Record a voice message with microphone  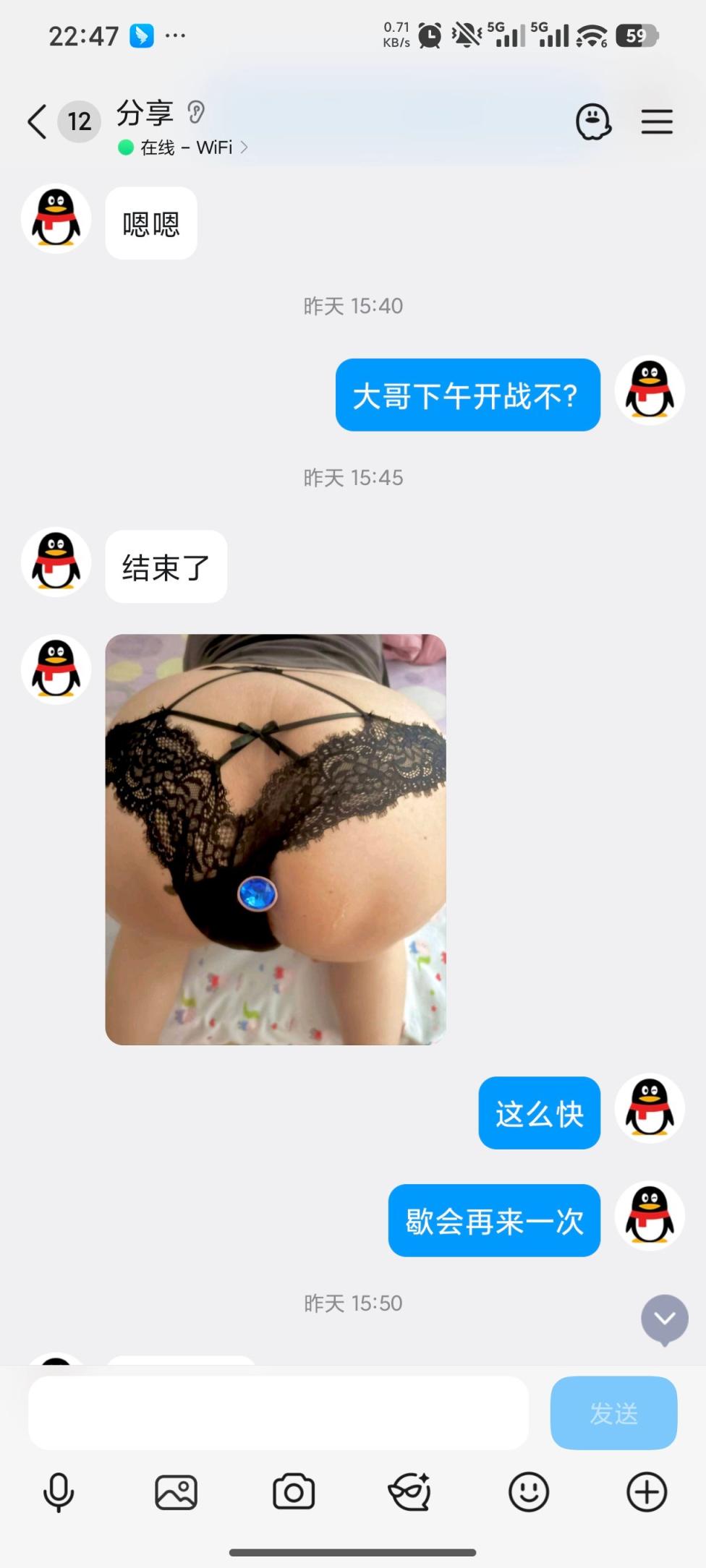(59, 1492)
